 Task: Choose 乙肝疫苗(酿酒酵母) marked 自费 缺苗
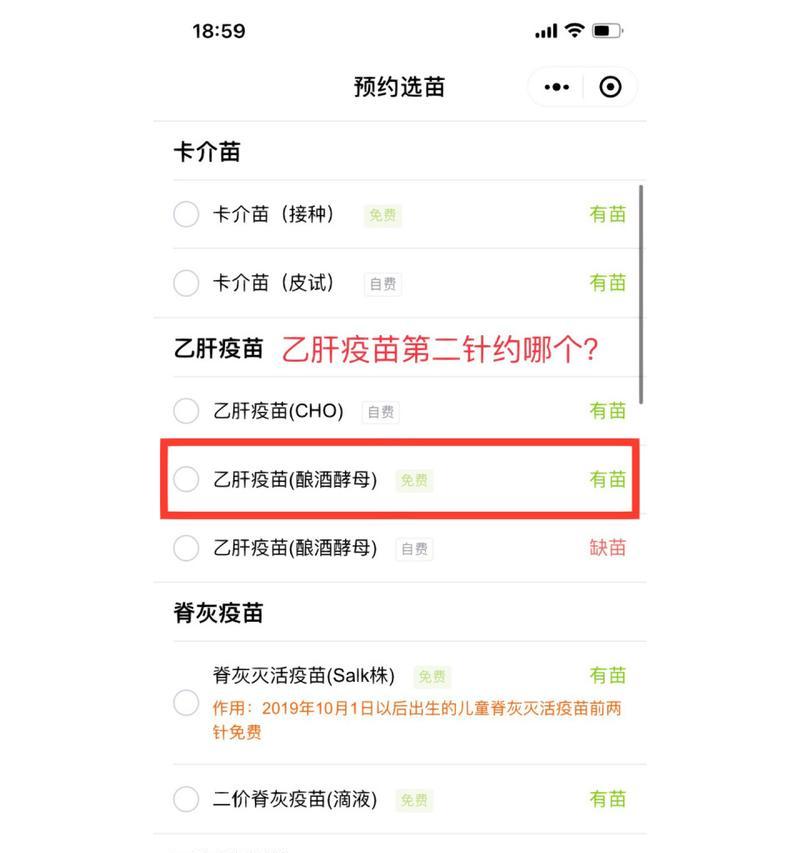(x=186, y=548)
